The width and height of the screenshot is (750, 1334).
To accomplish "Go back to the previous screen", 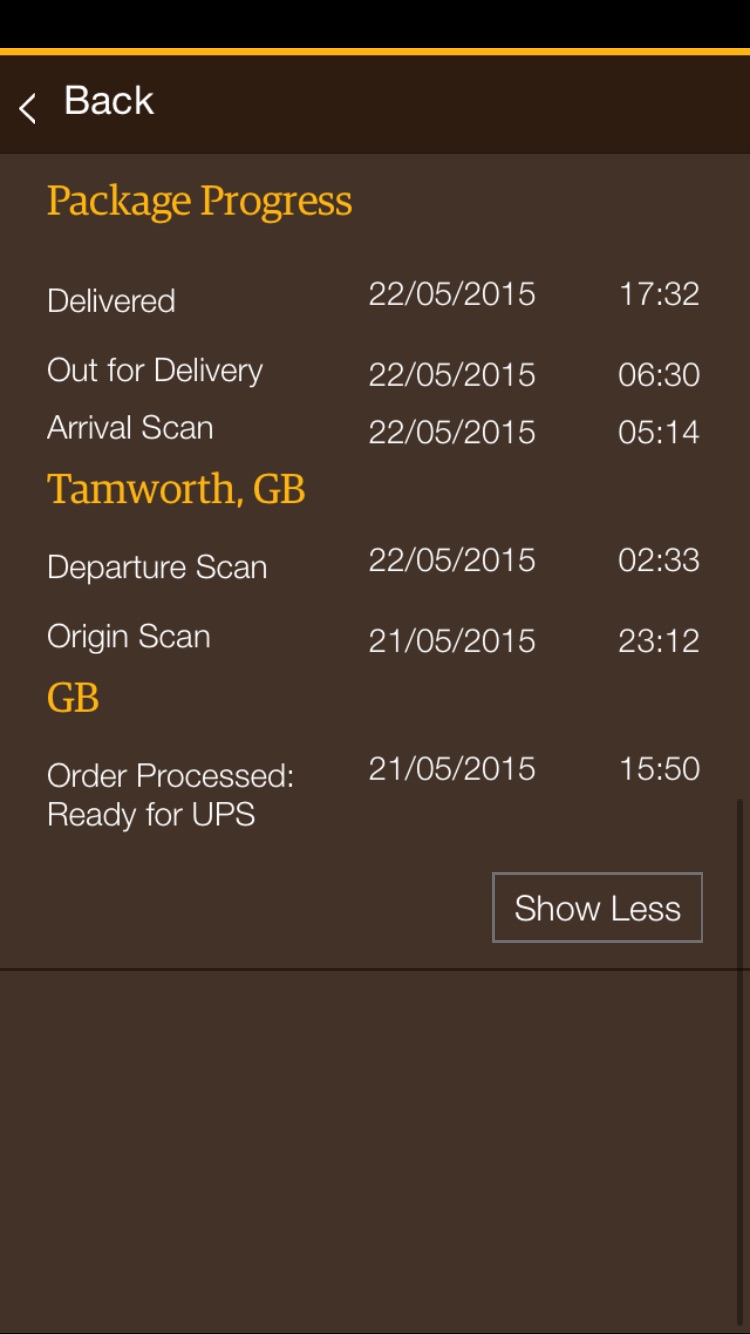I will (86, 103).
